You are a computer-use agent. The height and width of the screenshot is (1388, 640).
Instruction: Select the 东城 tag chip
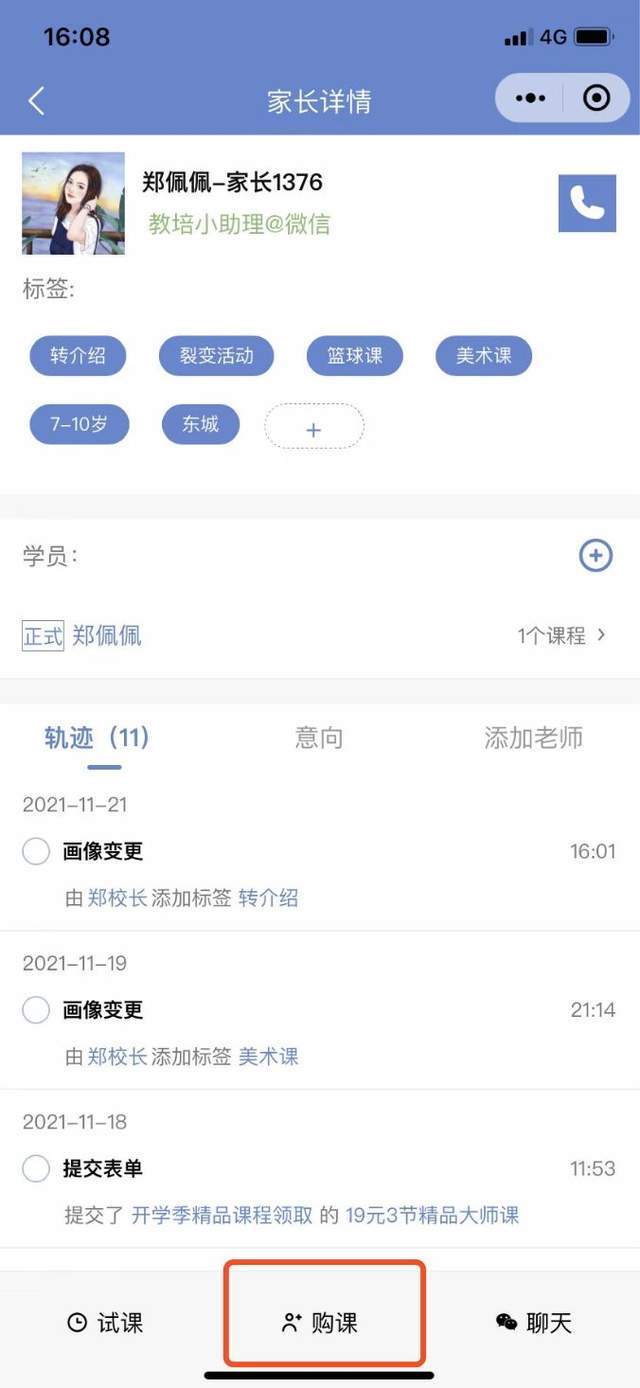(200, 424)
